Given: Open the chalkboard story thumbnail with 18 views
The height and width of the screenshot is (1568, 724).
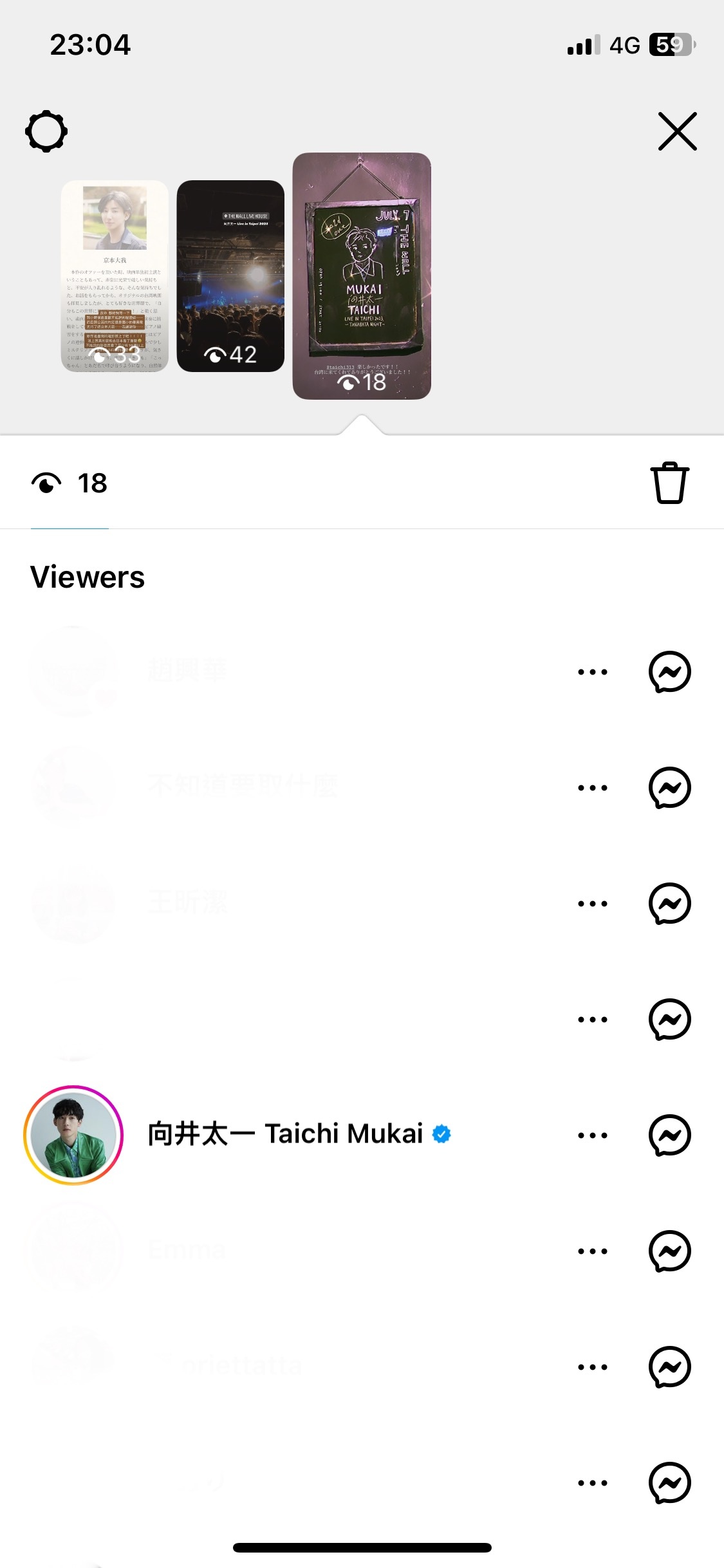Looking at the screenshot, I should click(x=362, y=276).
